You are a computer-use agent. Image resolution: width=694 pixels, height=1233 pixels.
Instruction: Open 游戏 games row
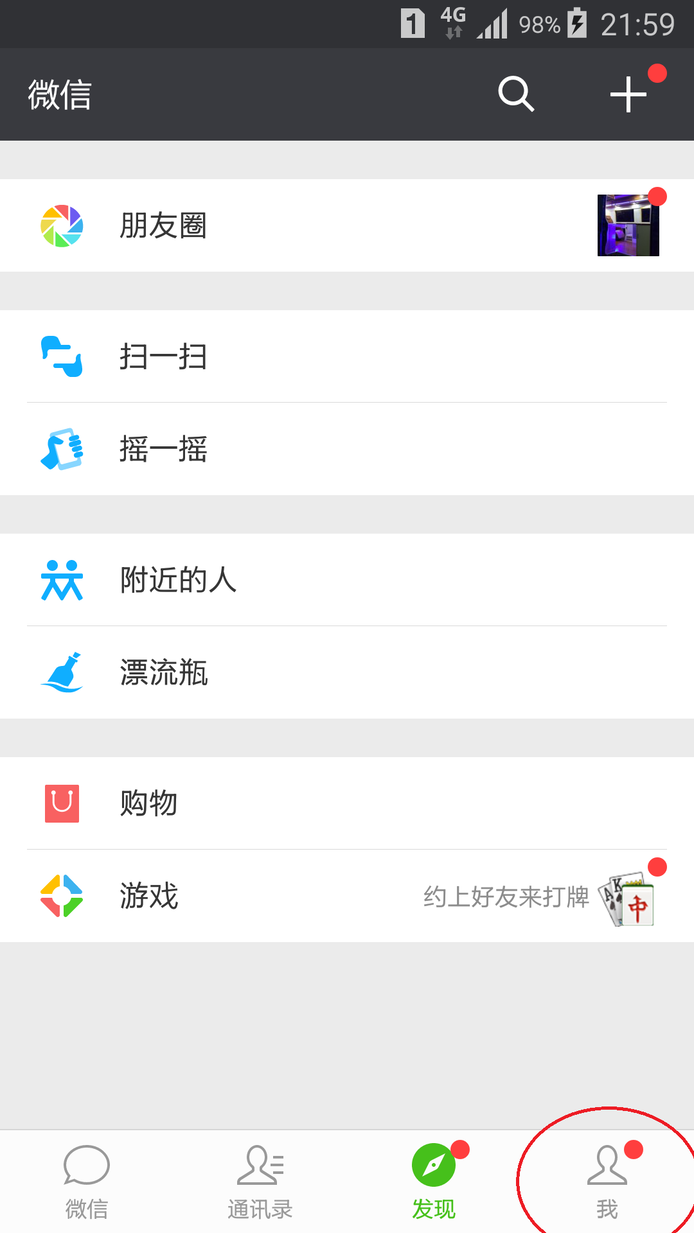pyautogui.click(x=347, y=896)
